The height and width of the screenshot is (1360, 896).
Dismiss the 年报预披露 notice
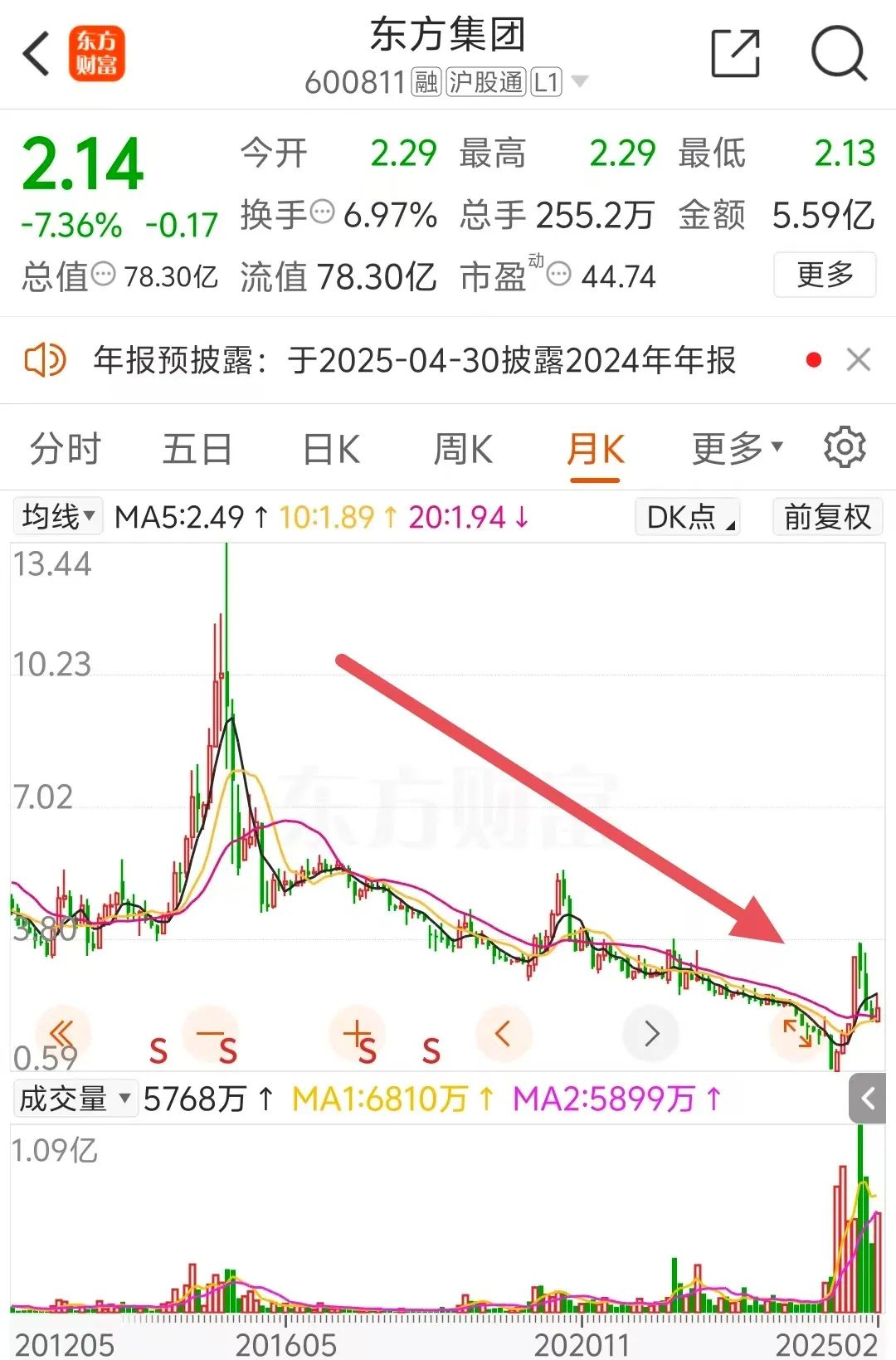(x=859, y=360)
